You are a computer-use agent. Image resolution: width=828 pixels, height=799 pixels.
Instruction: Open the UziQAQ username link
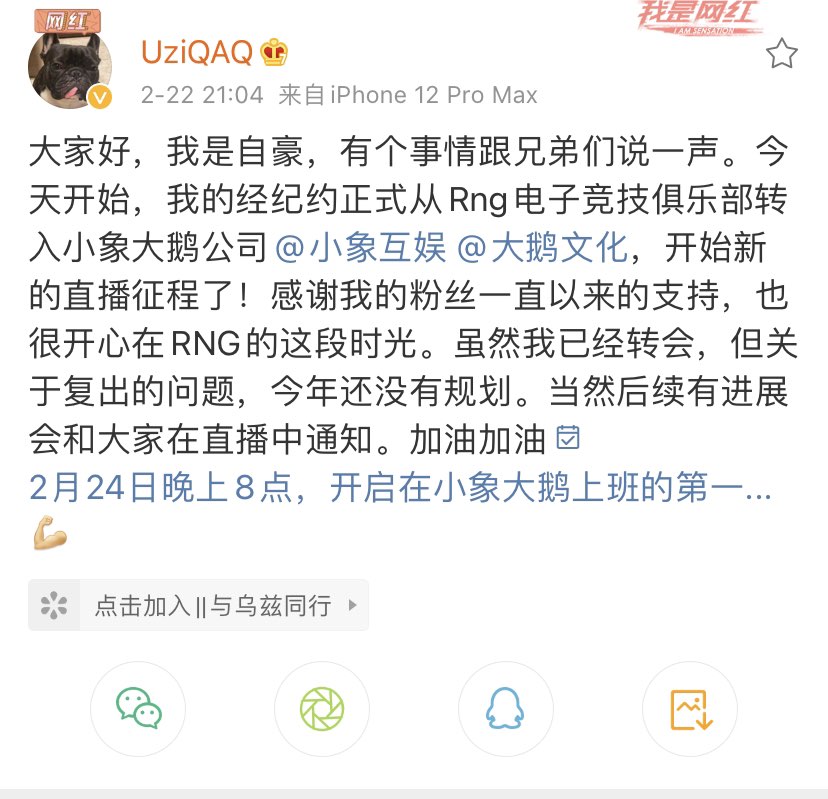click(197, 52)
